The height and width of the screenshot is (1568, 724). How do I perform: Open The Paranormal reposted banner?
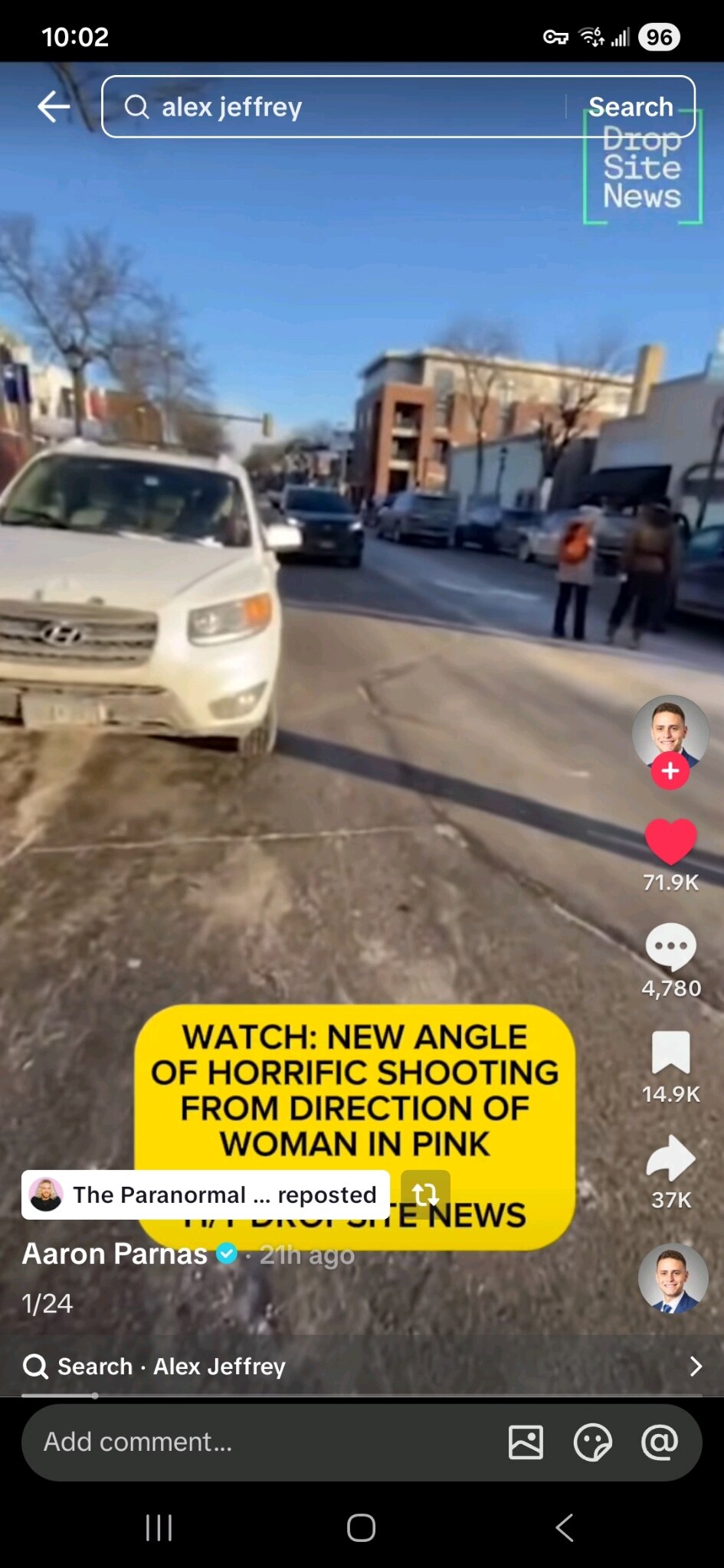[207, 1194]
